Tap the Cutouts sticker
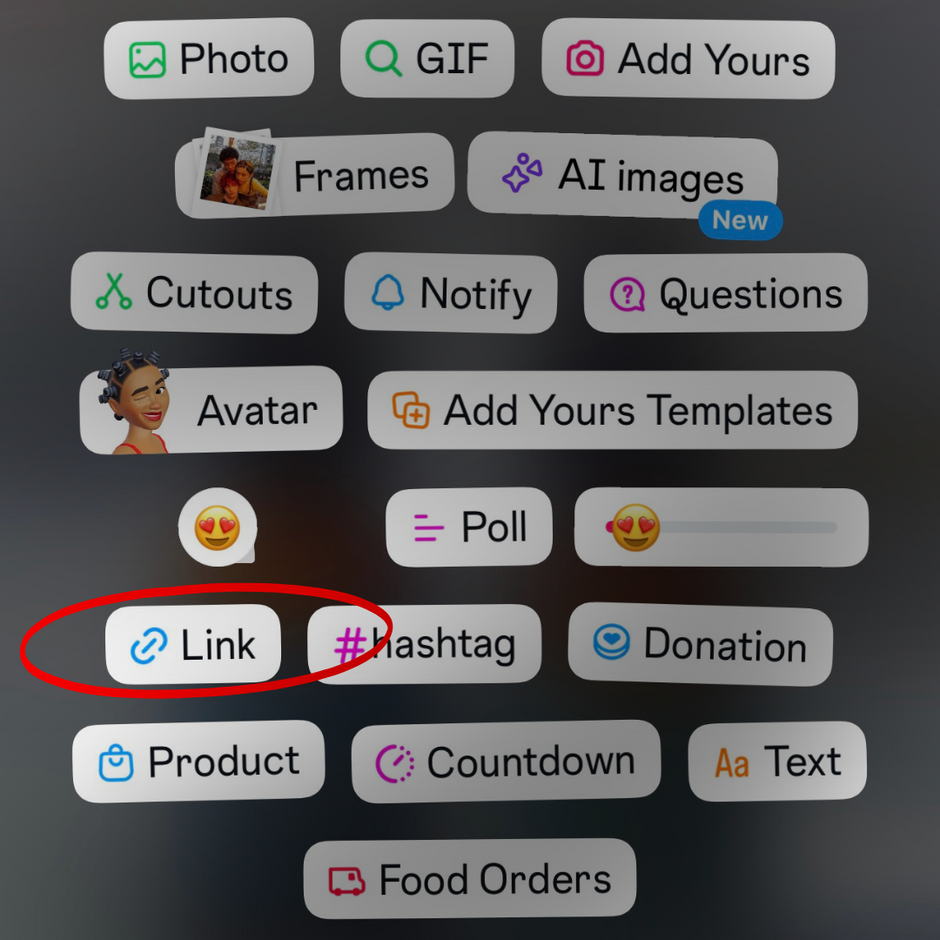940x940 pixels. coord(194,293)
